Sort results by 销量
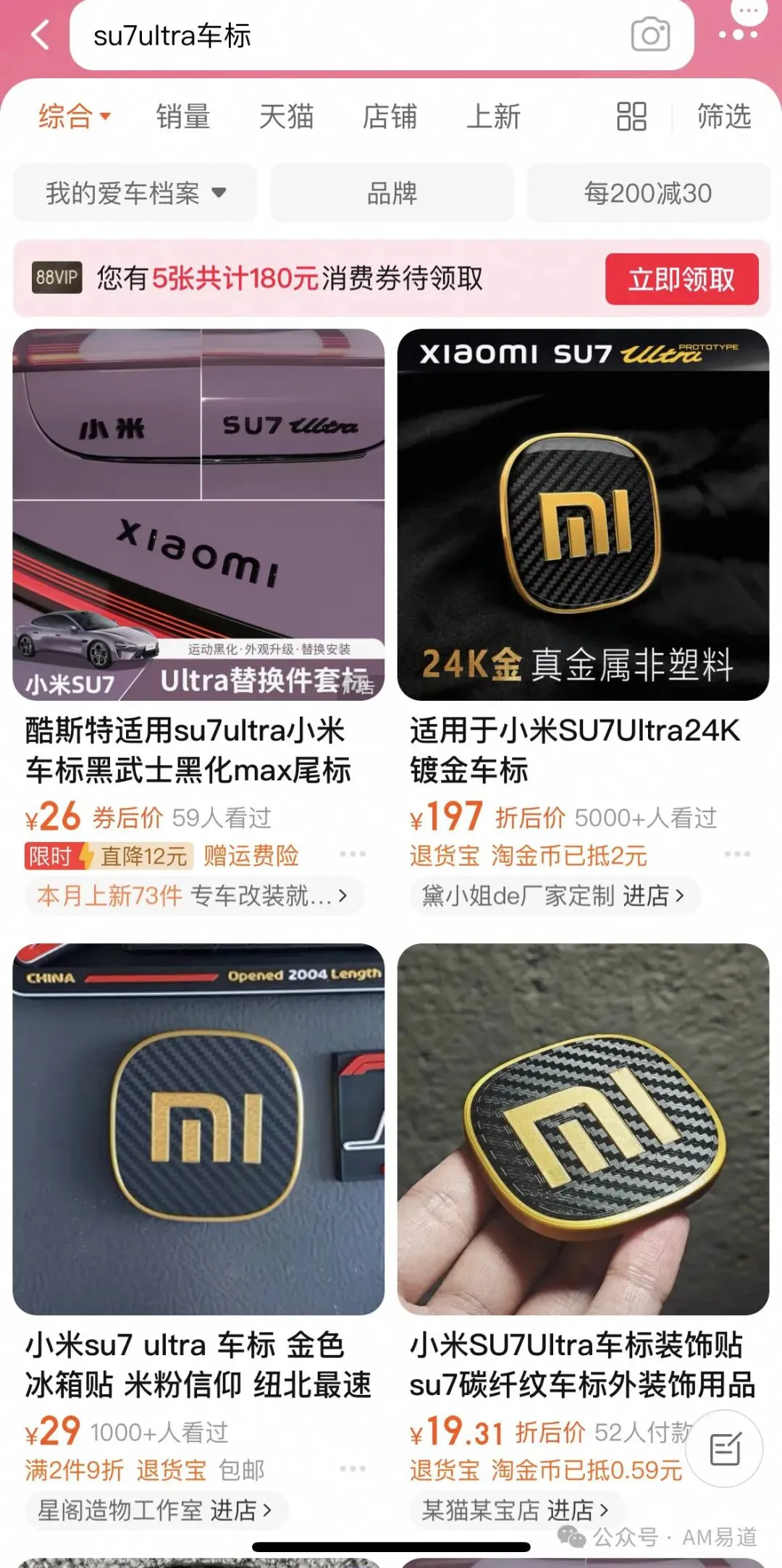This screenshot has height=1568, width=782. (183, 116)
